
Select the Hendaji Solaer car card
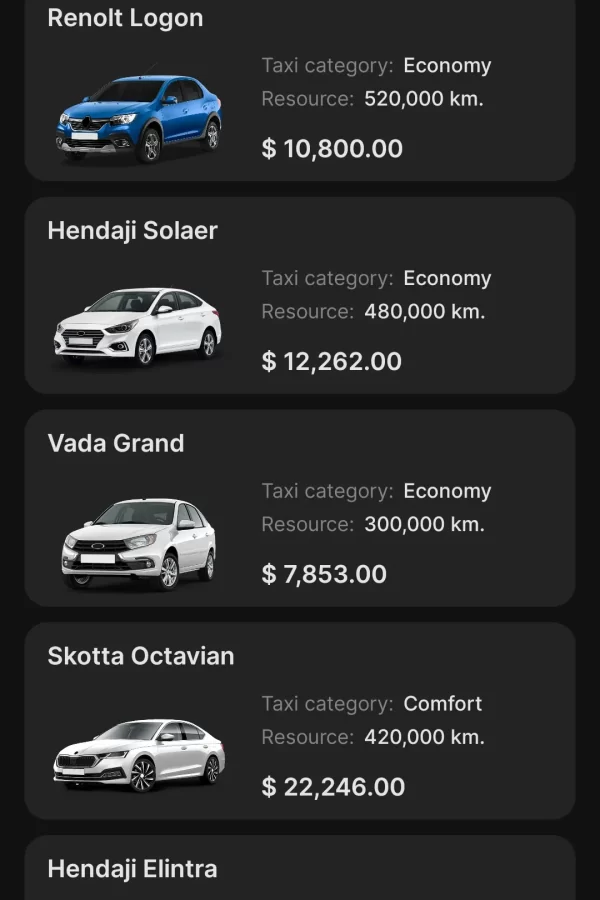coord(300,296)
